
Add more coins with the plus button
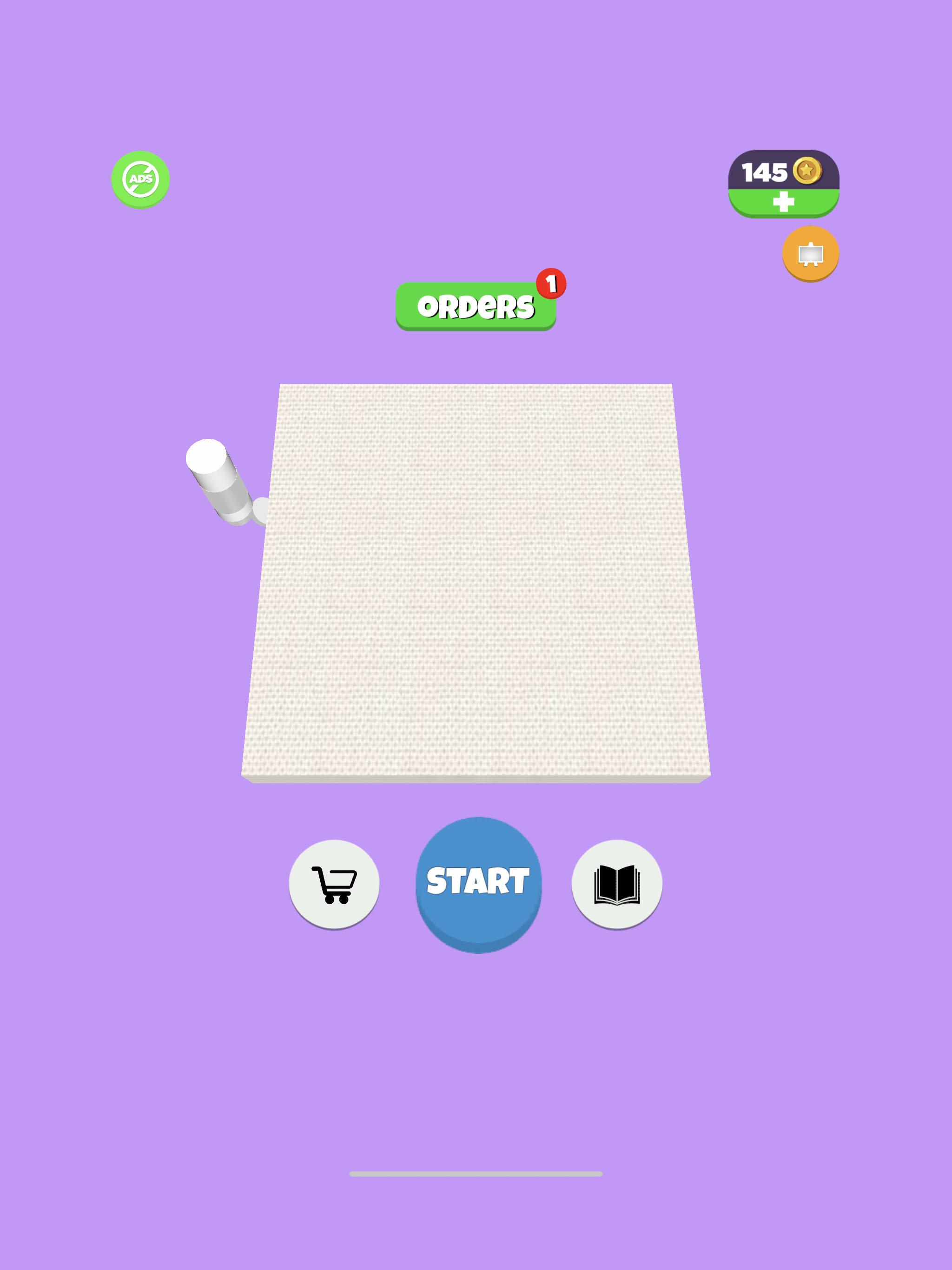click(783, 202)
